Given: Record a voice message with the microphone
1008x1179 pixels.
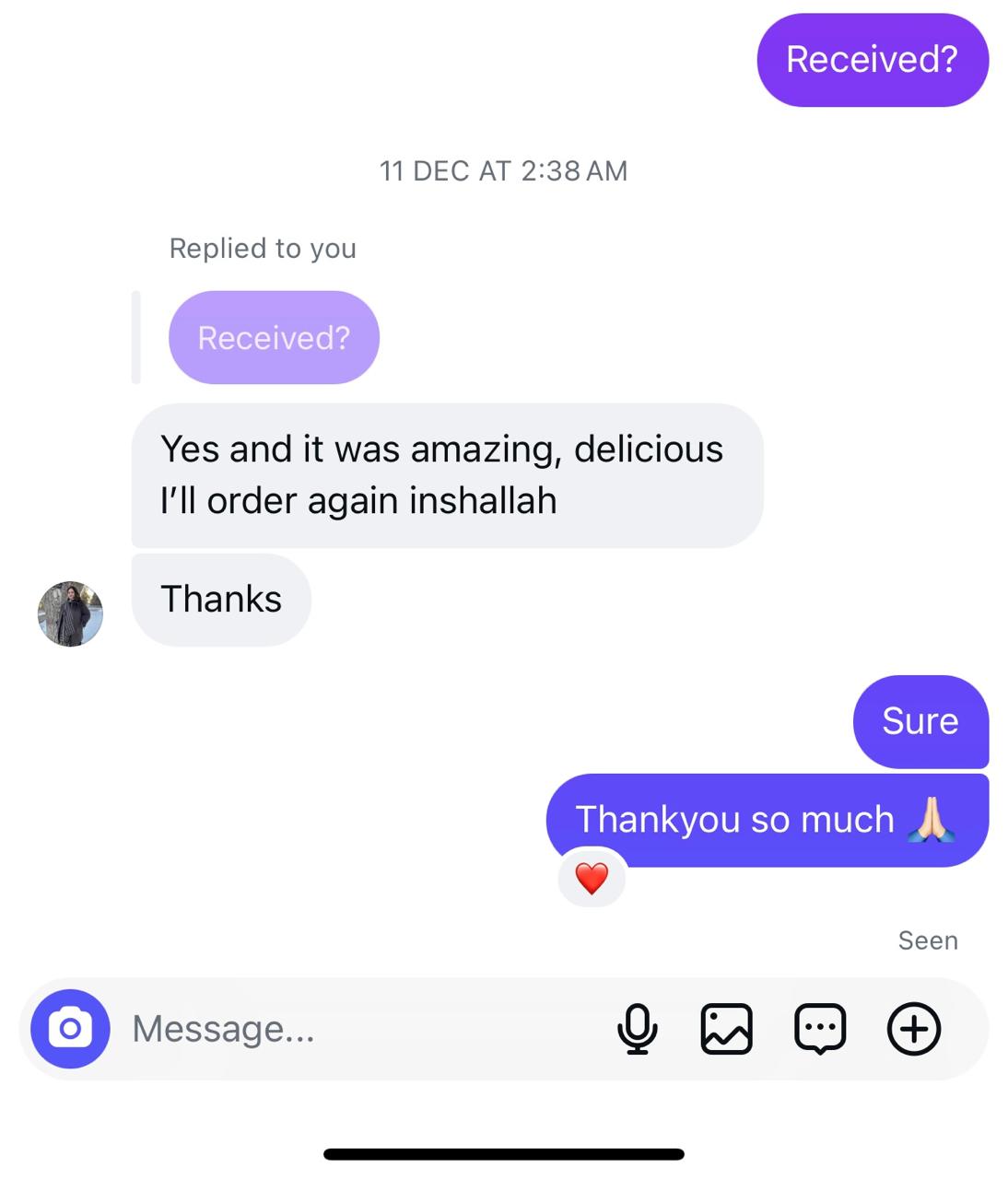Looking at the screenshot, I should [x=637, y=1029].
